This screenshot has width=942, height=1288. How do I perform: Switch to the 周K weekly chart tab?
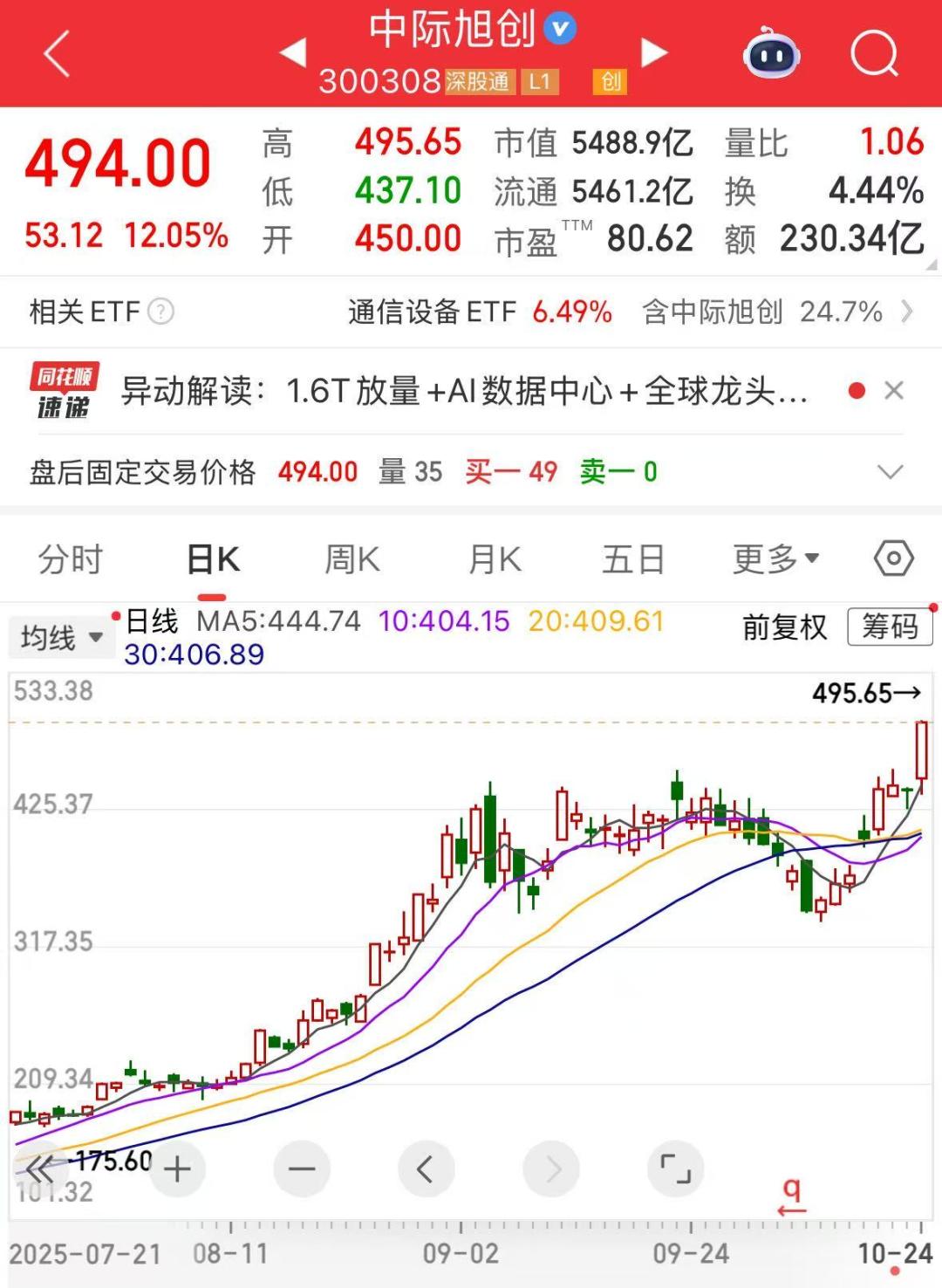click(x=351, y=558)
